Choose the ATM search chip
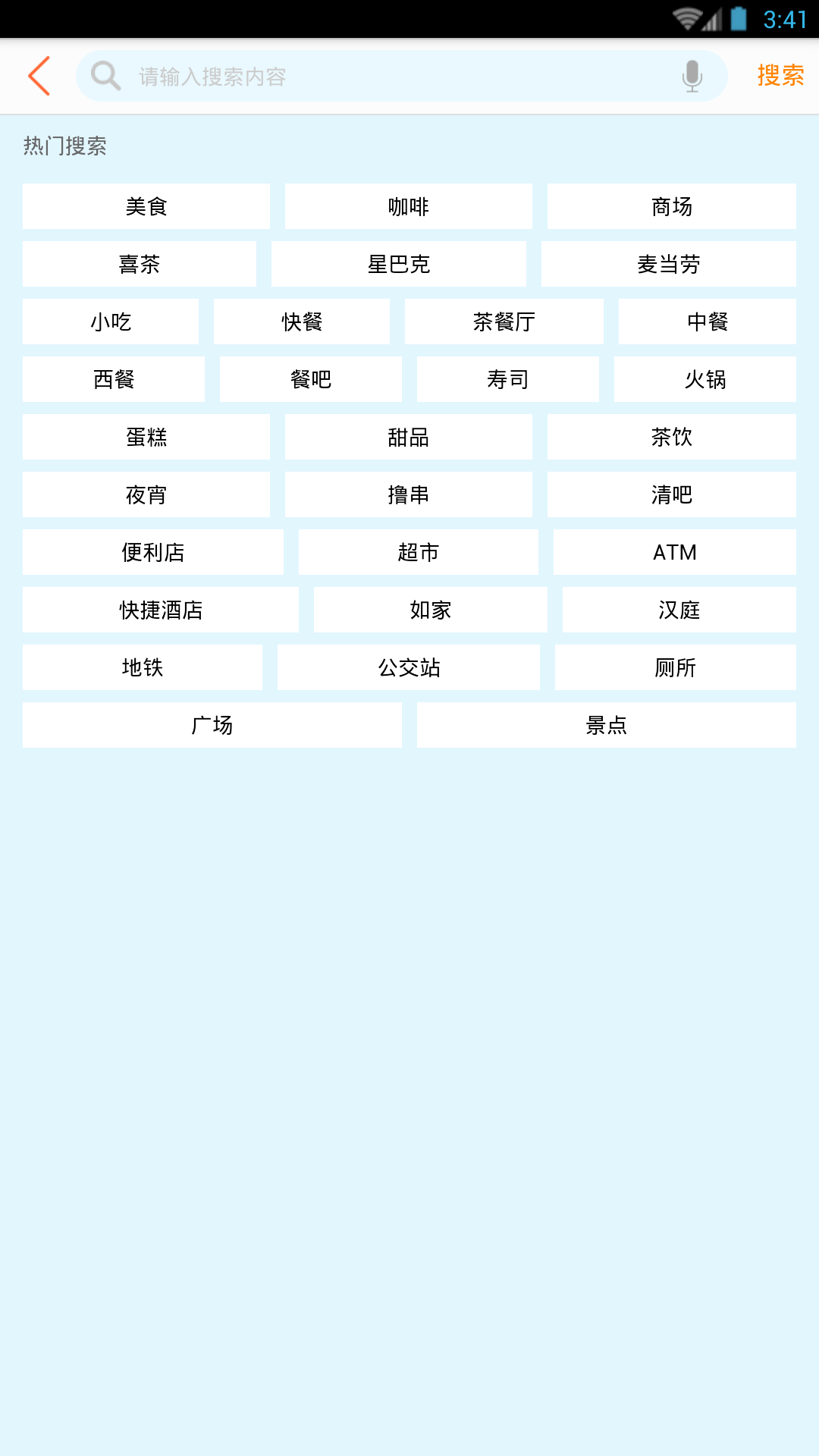Image resolution: width=819 pixels, height=1456 pixels. click(x=675, y=552)
